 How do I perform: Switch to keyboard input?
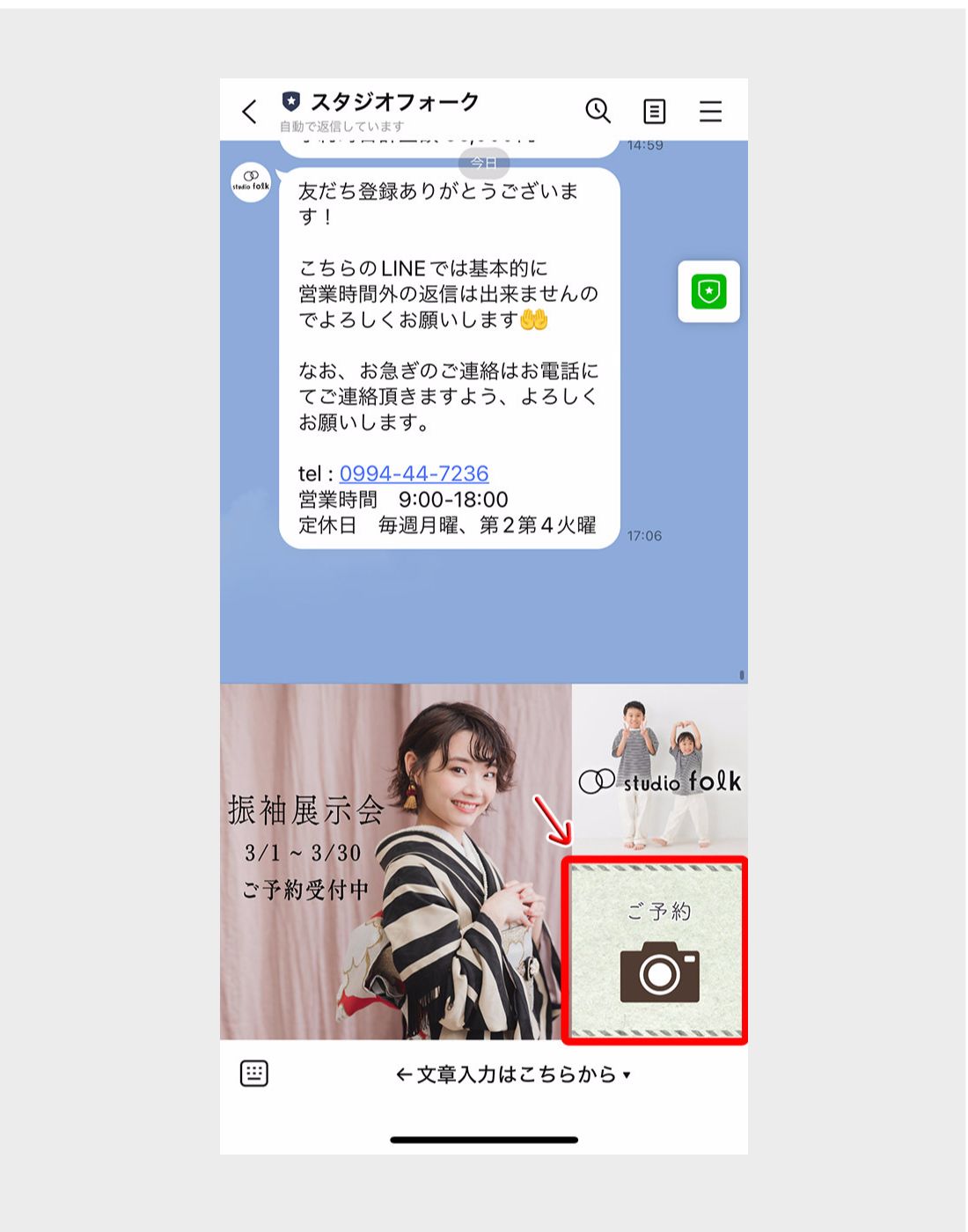pyautogui.click(x=254, y=1074)
